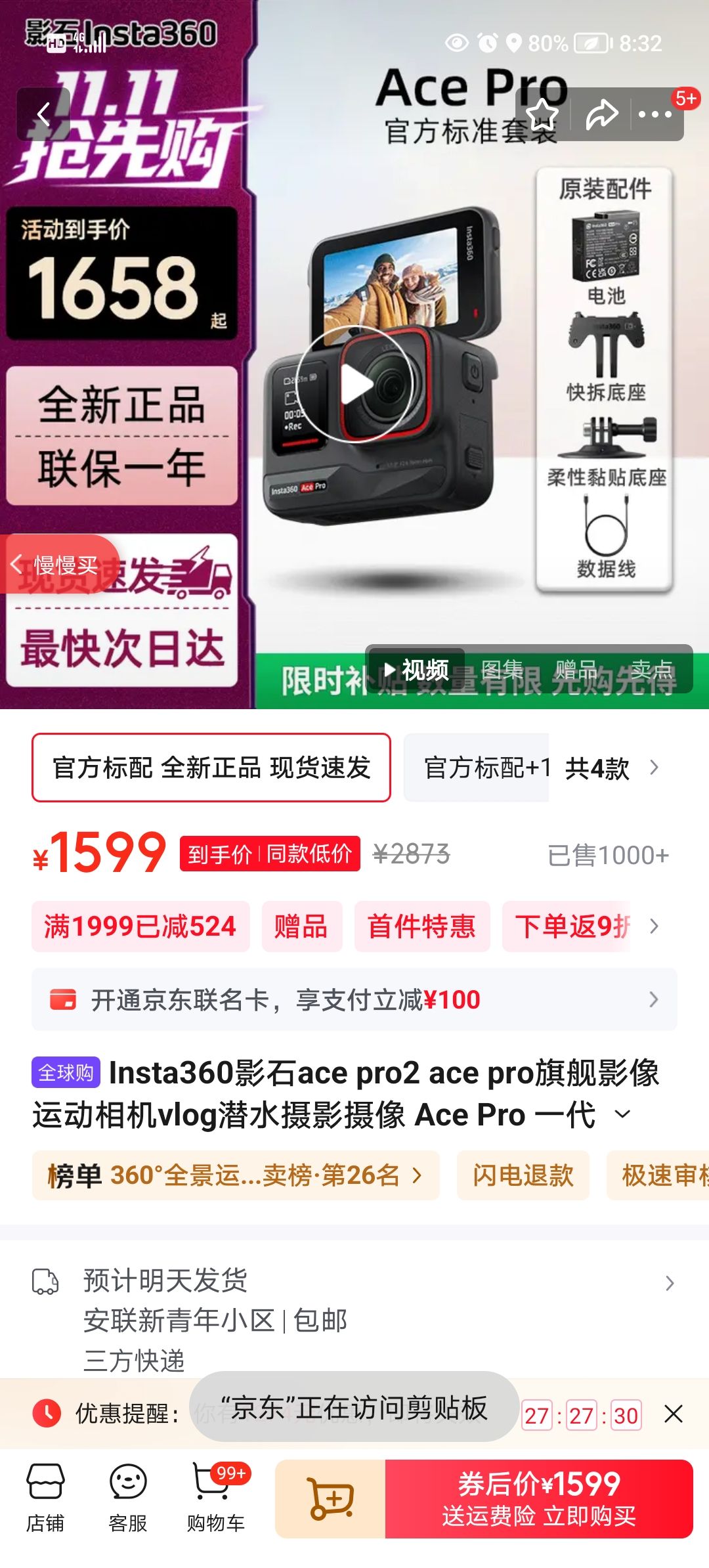Open 开通京东联名卡 payment discount details

pos(354,999)
